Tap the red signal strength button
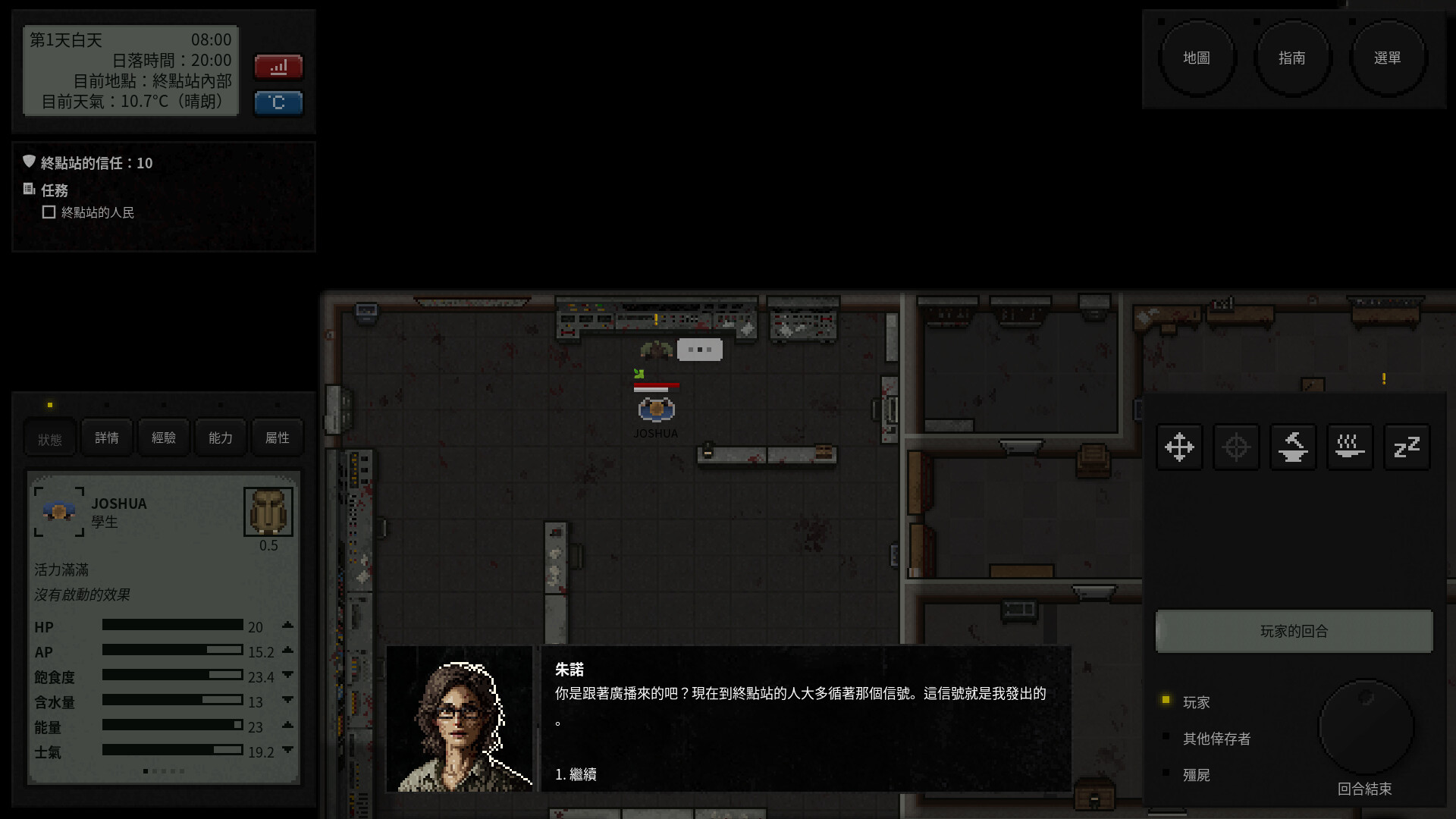 (x=278, y=67)
